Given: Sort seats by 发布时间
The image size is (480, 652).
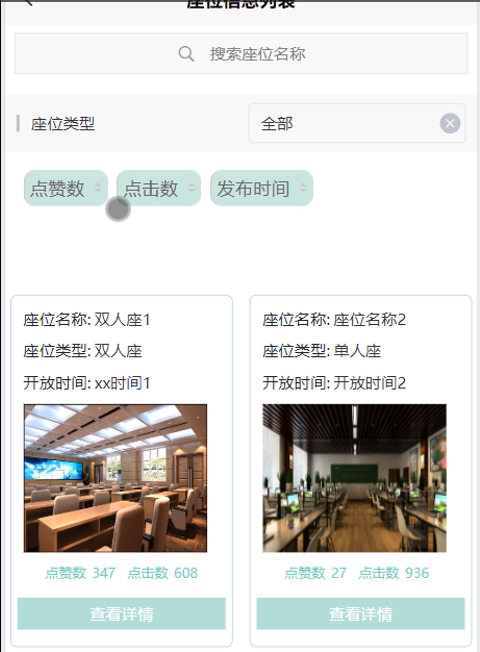Looking at the screenshot, I should pyautogui.click(x=262, y=188).
